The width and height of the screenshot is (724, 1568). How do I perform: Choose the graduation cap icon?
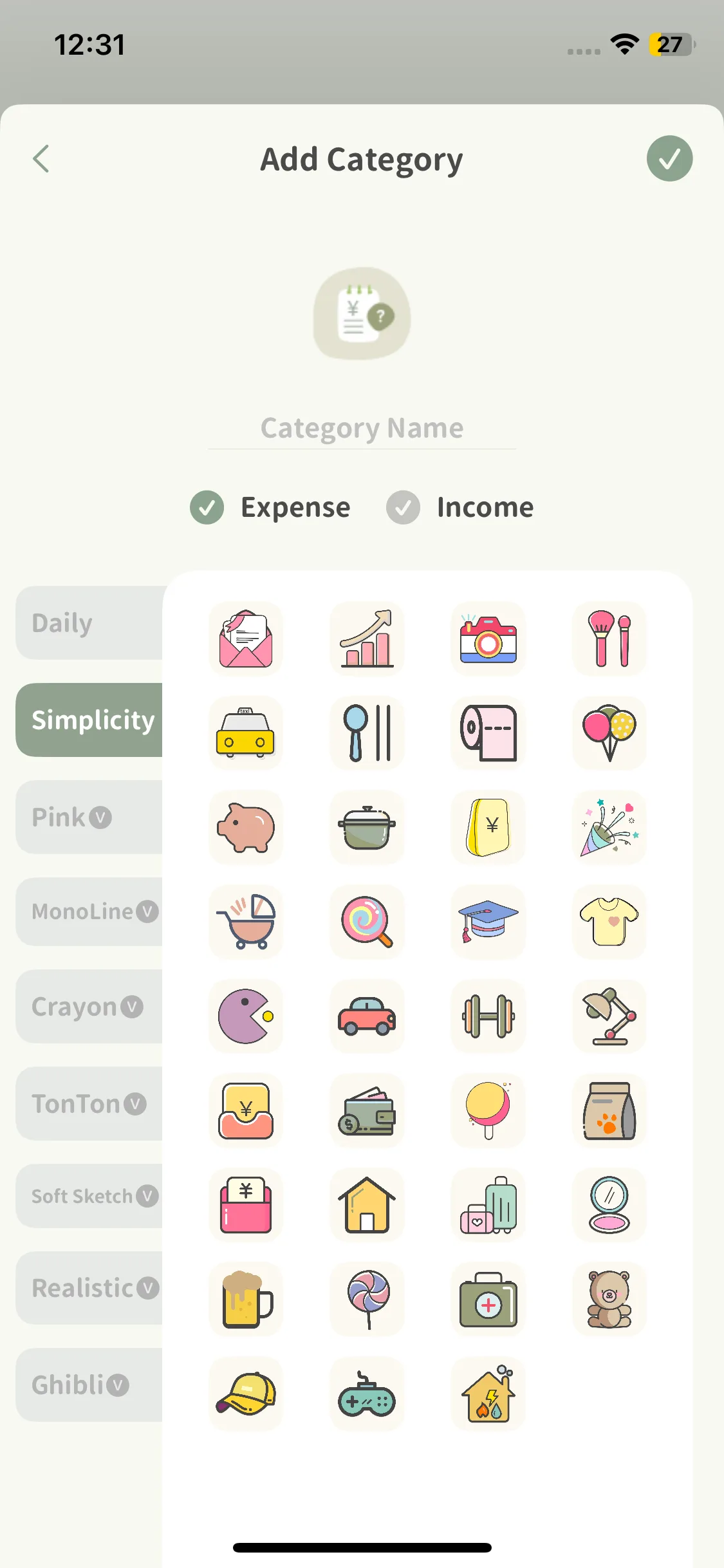488,922
